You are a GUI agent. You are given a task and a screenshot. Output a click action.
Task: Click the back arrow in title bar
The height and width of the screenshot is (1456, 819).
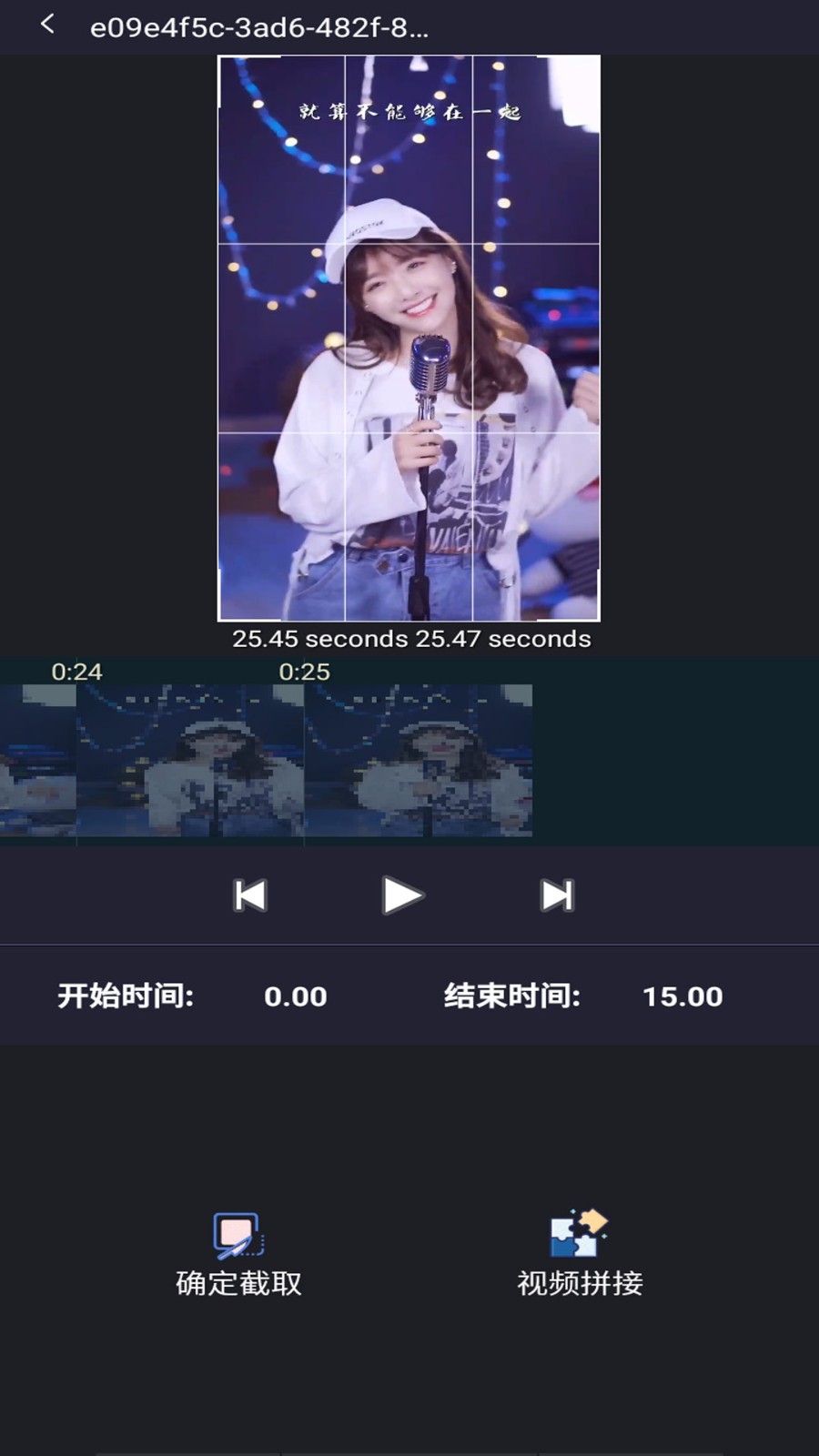tap(45, 28)
